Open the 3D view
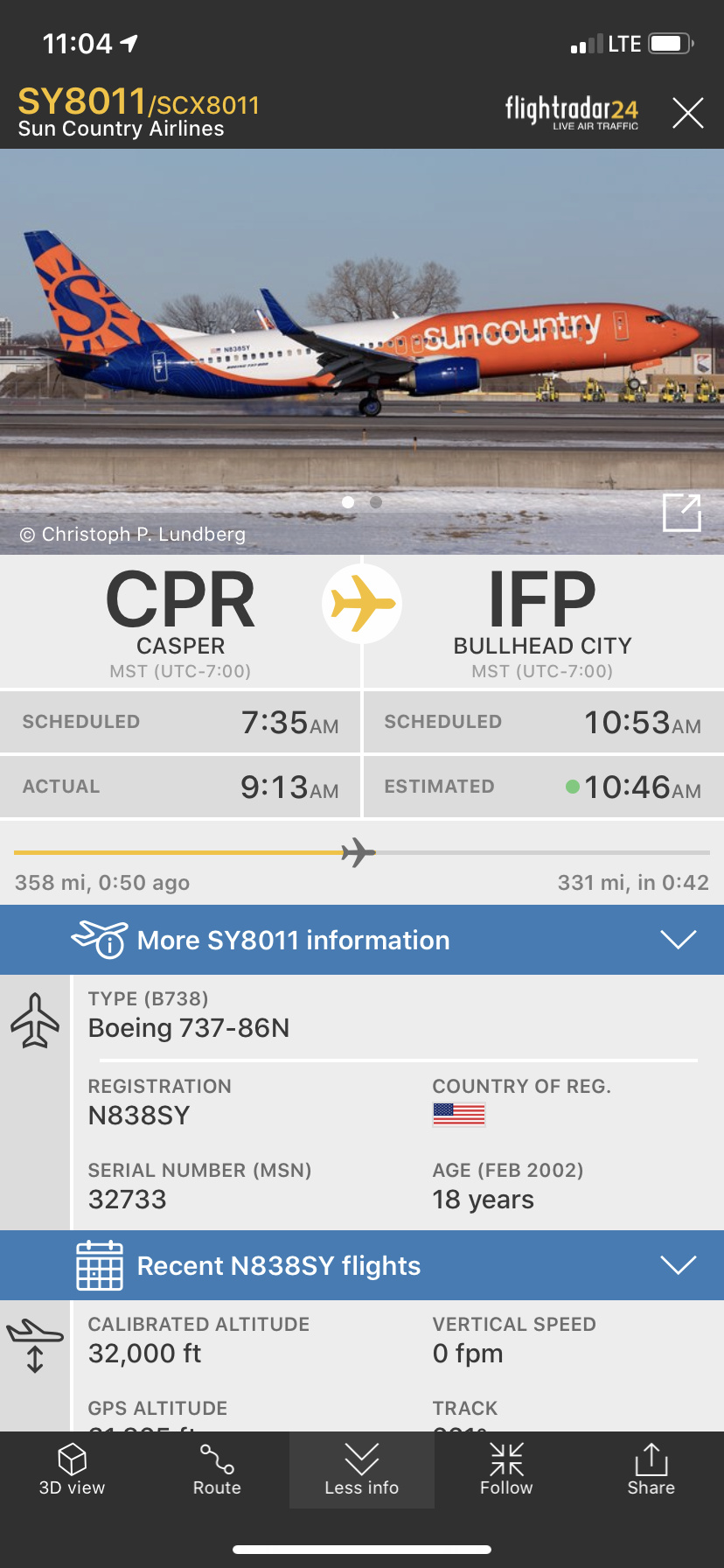 (x=72, y=1470)
